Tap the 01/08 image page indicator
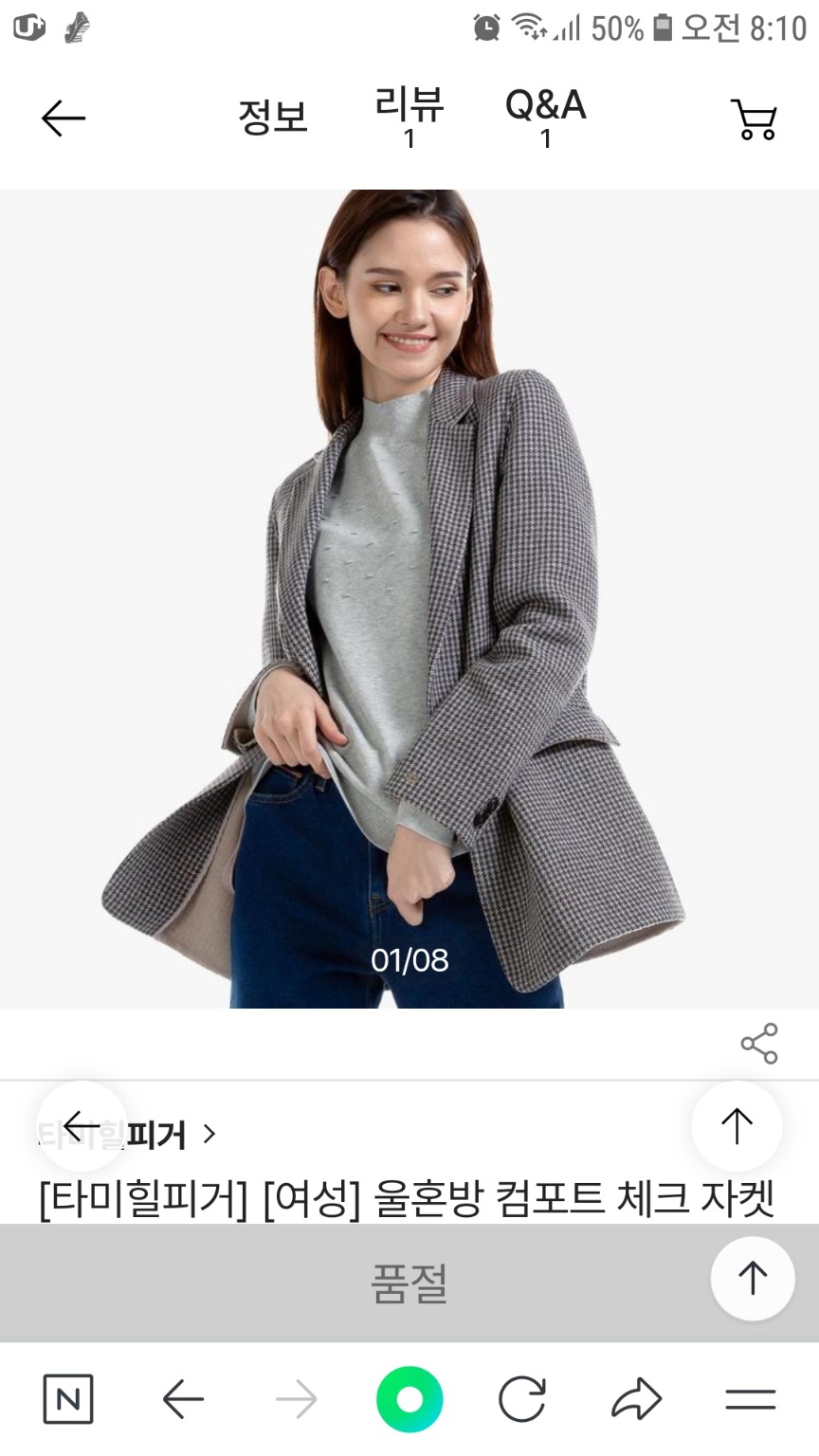 click(409, 960)
